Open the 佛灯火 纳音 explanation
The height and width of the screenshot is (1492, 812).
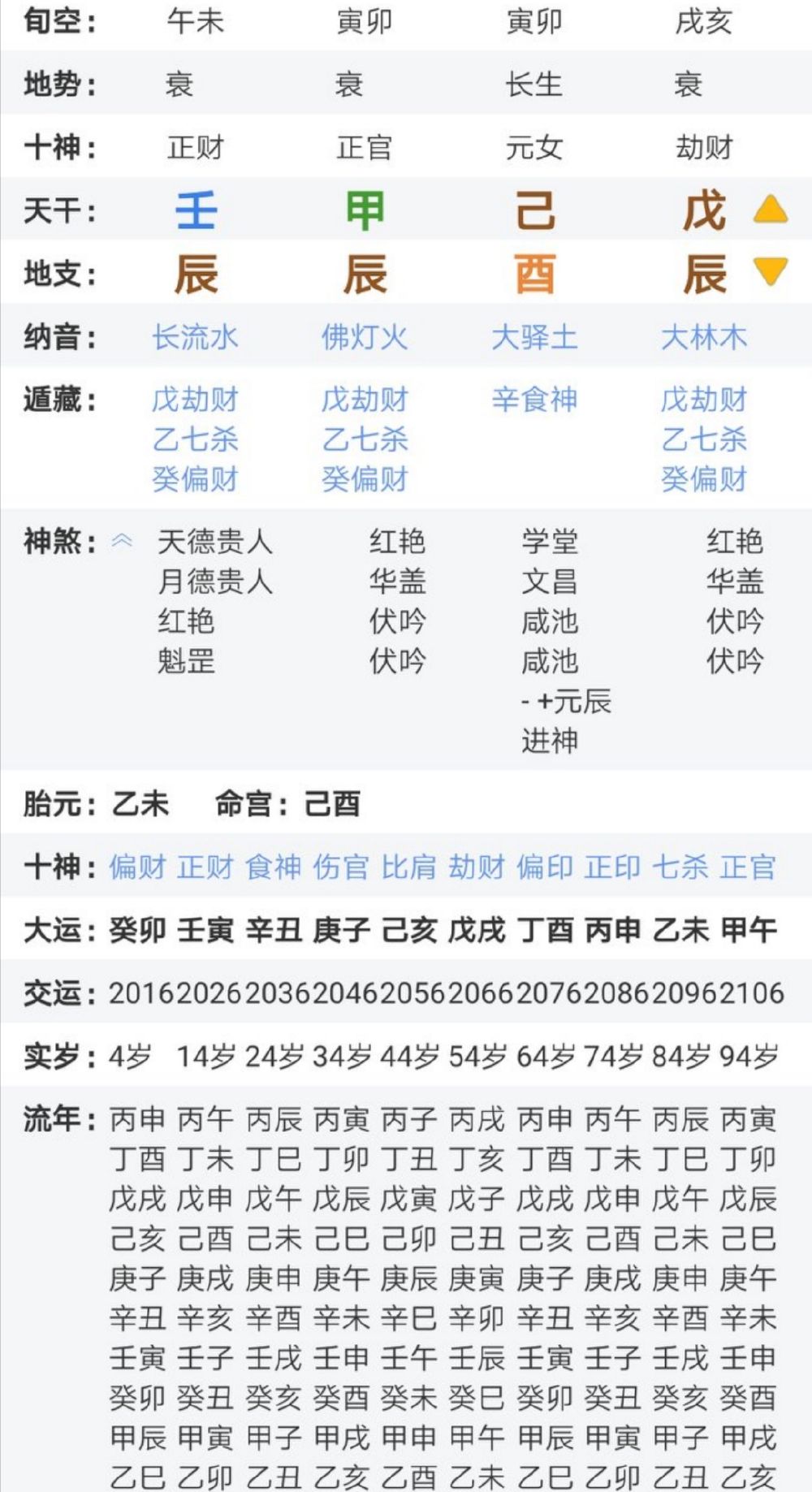(x=365, y=337)
